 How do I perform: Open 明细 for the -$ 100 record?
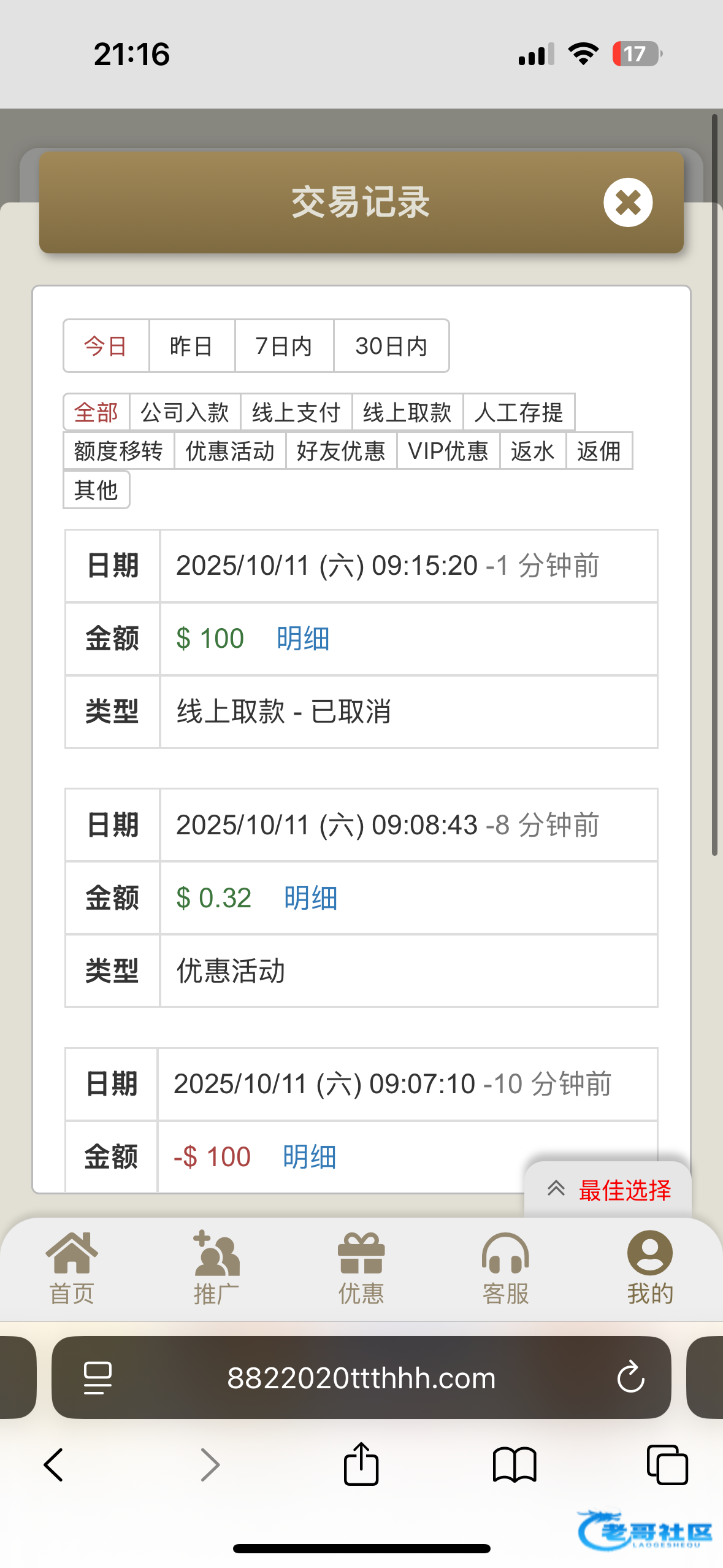coord(309,1157)
